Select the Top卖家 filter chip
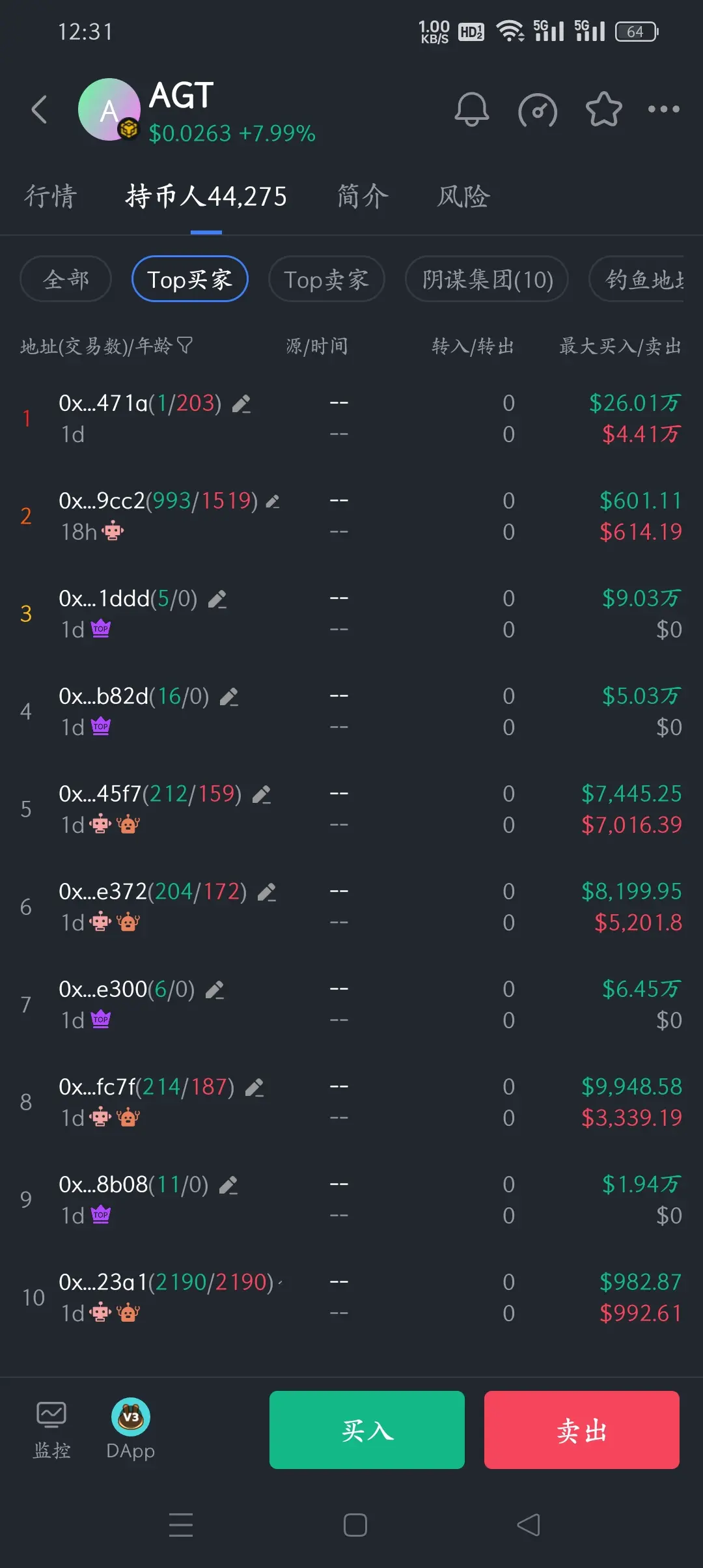703x1568 pixels. coord(326,279)
